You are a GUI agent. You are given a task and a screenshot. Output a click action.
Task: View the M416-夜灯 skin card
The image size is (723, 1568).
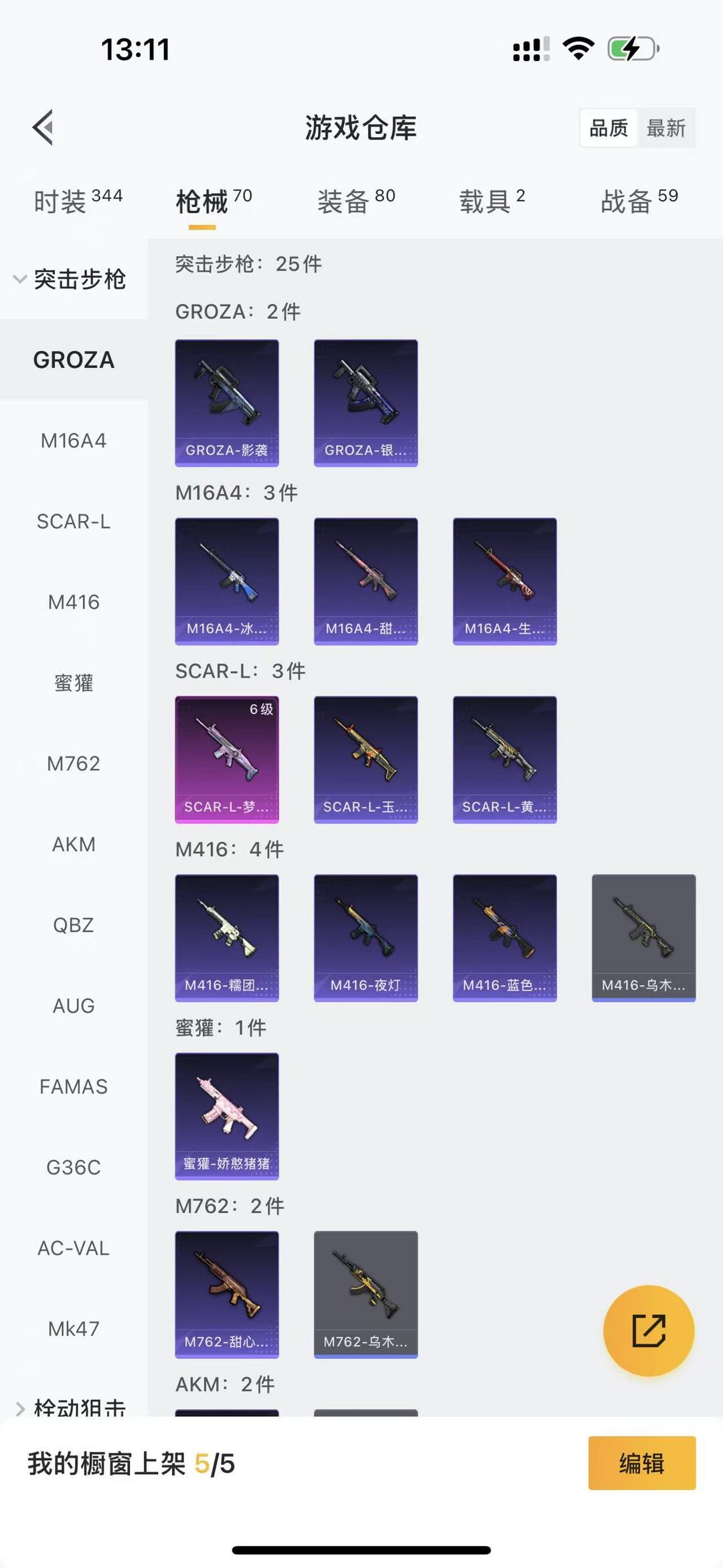pos(366,938)
